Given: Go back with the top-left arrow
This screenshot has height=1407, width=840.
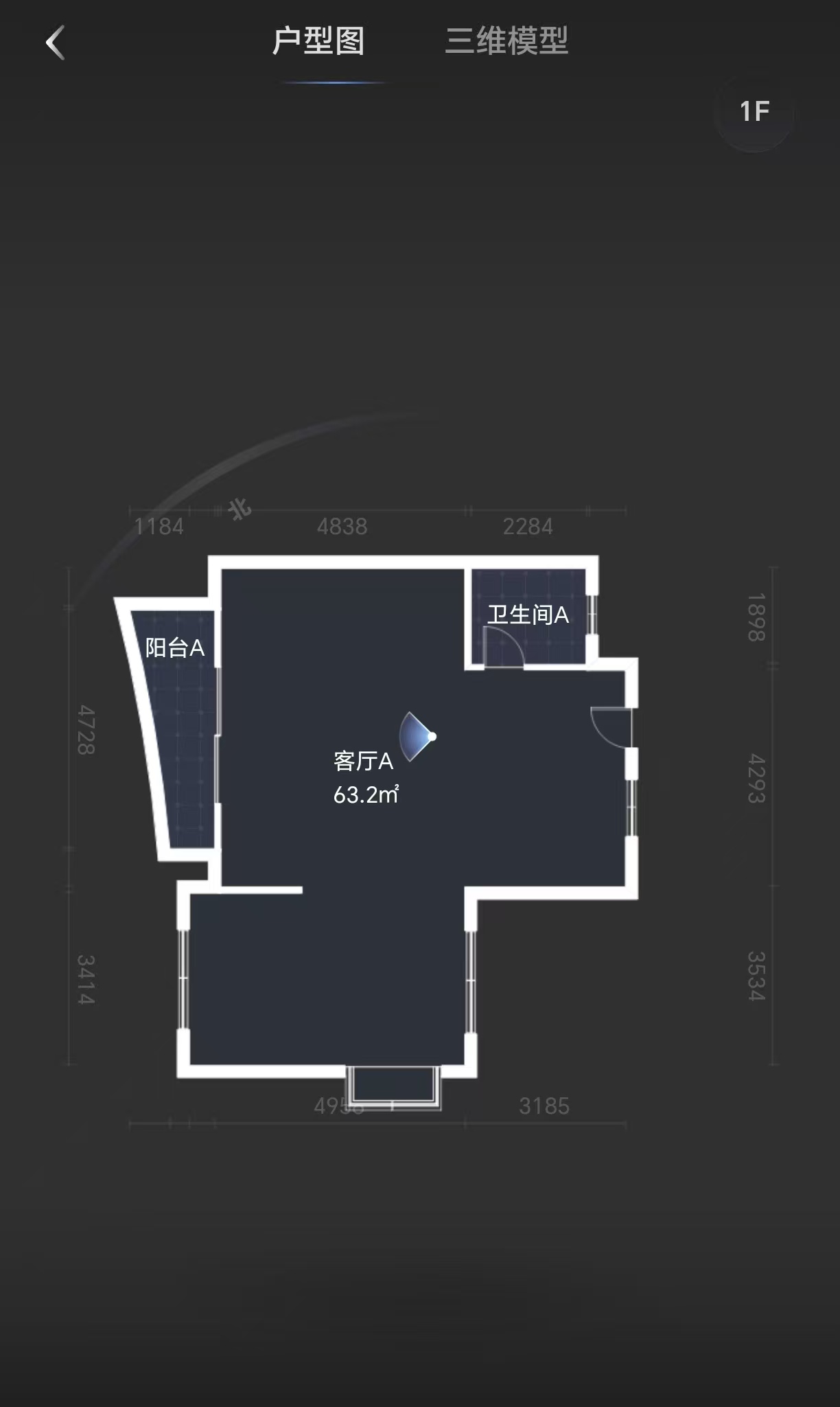Looking at the screenshot, I should pyautogui.click(x=56, y=43).
